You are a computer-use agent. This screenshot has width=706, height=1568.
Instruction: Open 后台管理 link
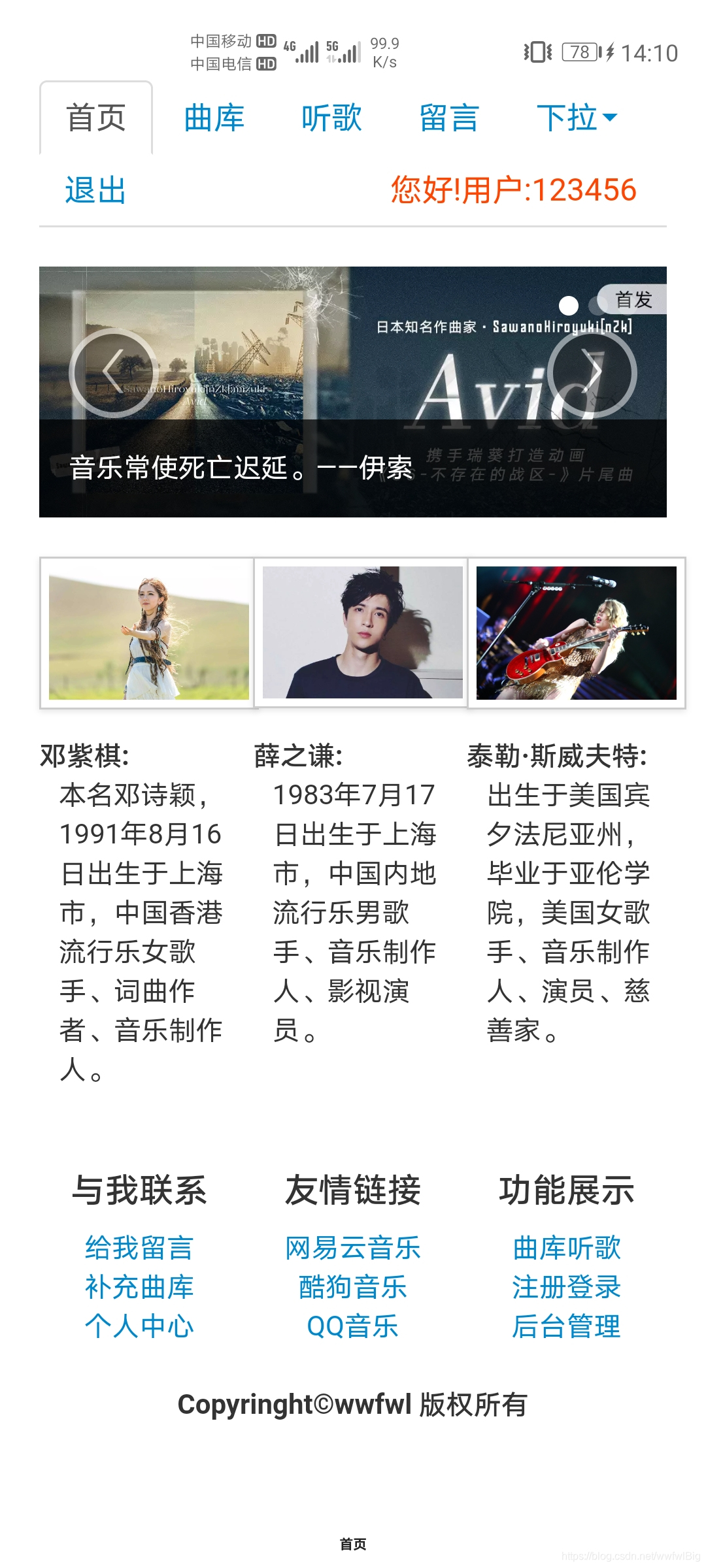pos(566,1326)
